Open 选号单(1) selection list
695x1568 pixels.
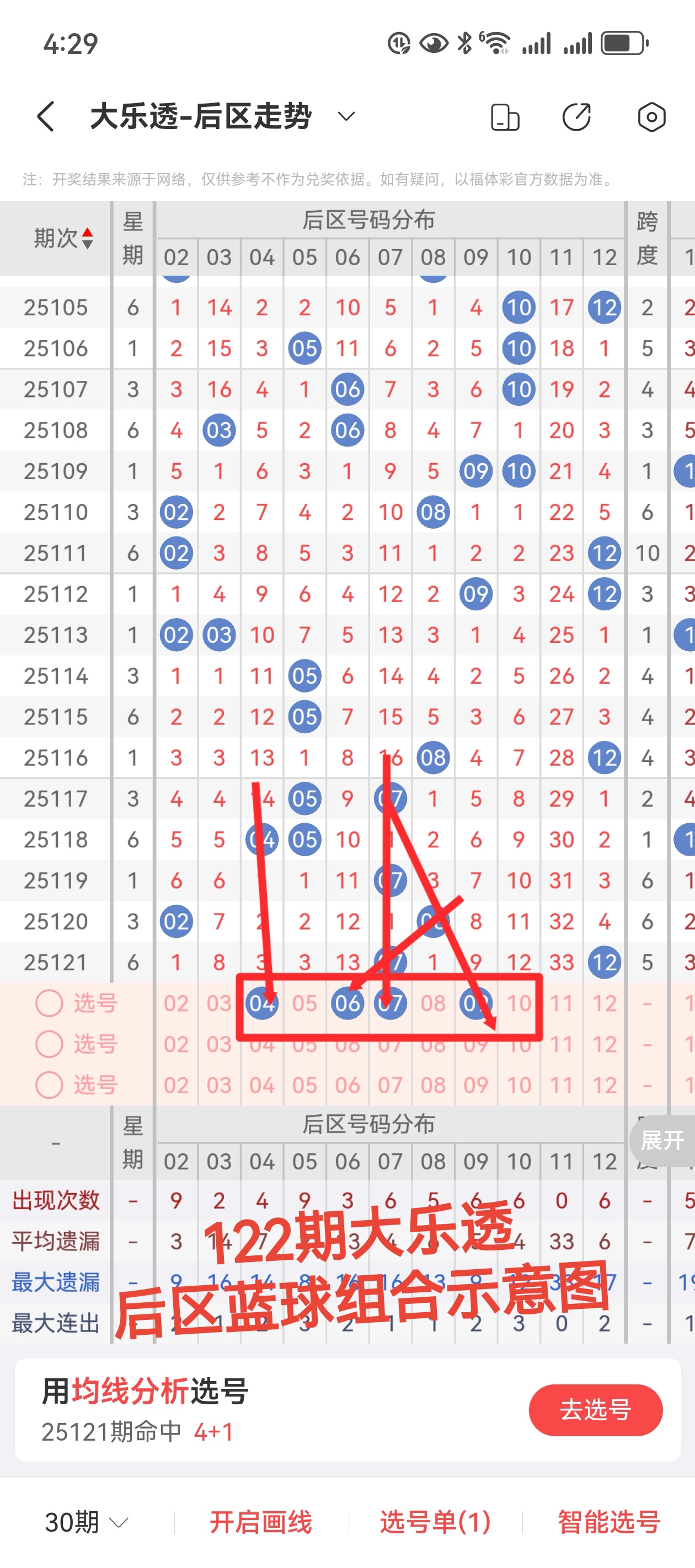tap(435, 1522)
